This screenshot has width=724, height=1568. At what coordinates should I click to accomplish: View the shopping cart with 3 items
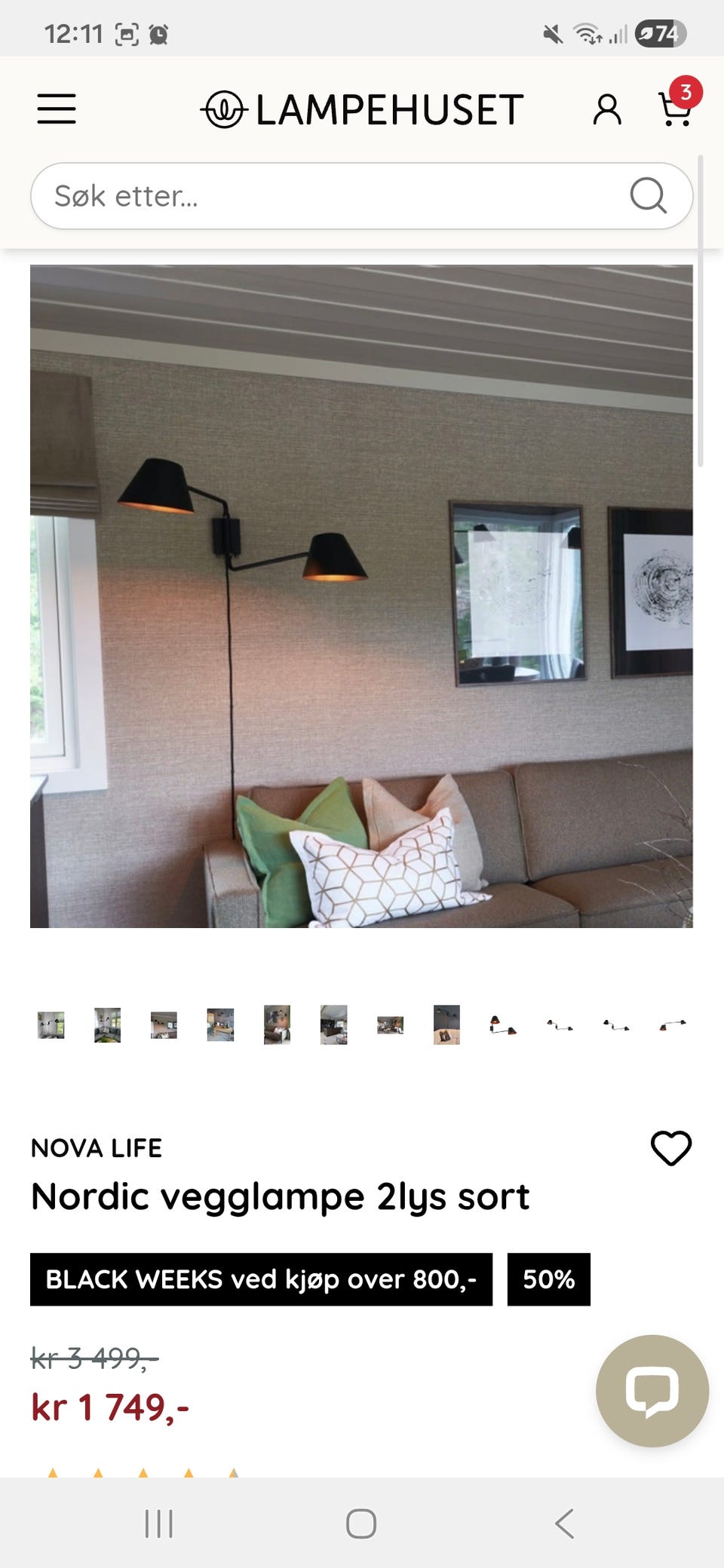[673, 113]
